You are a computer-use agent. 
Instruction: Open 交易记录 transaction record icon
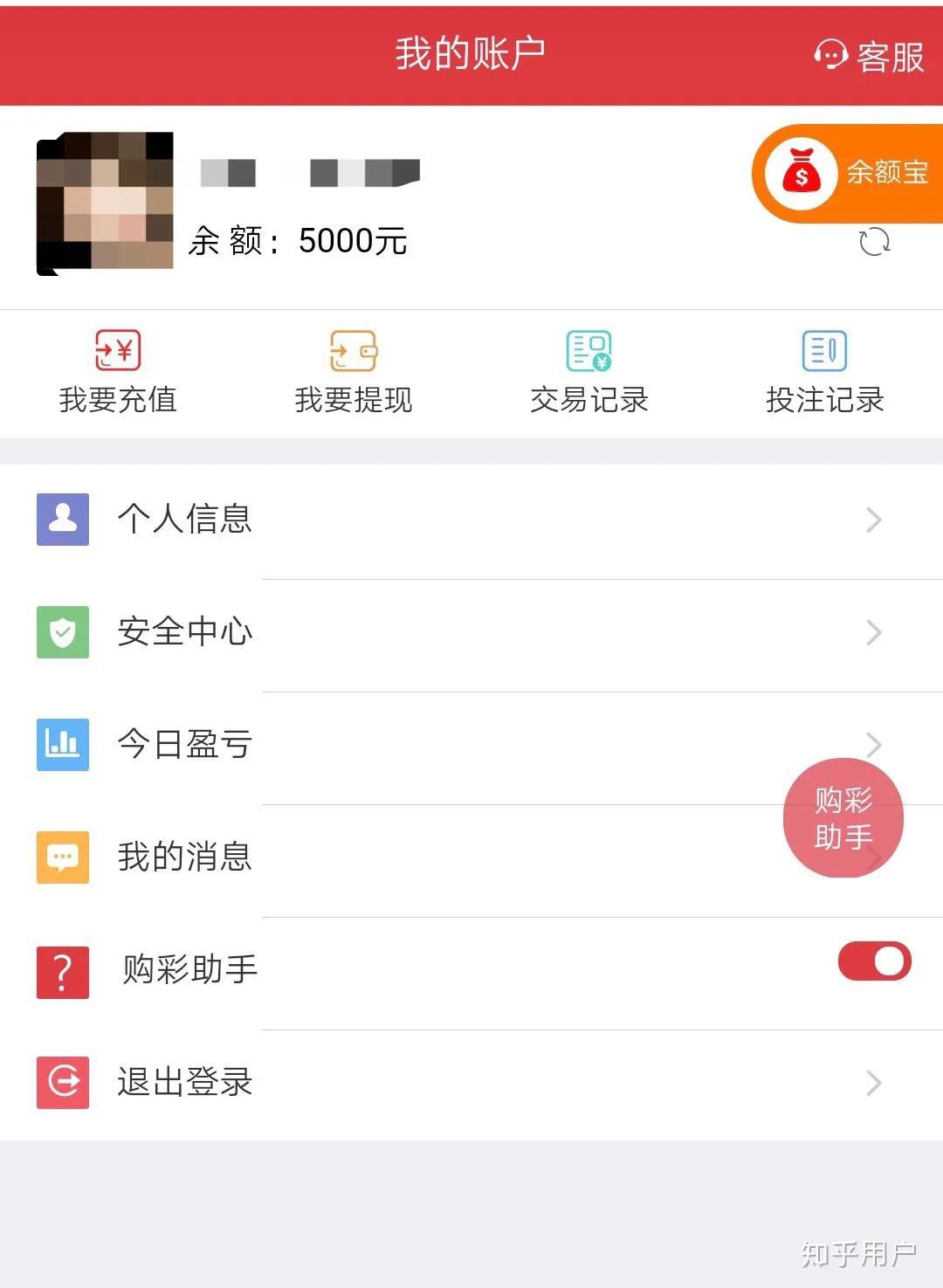coord(589,350)
